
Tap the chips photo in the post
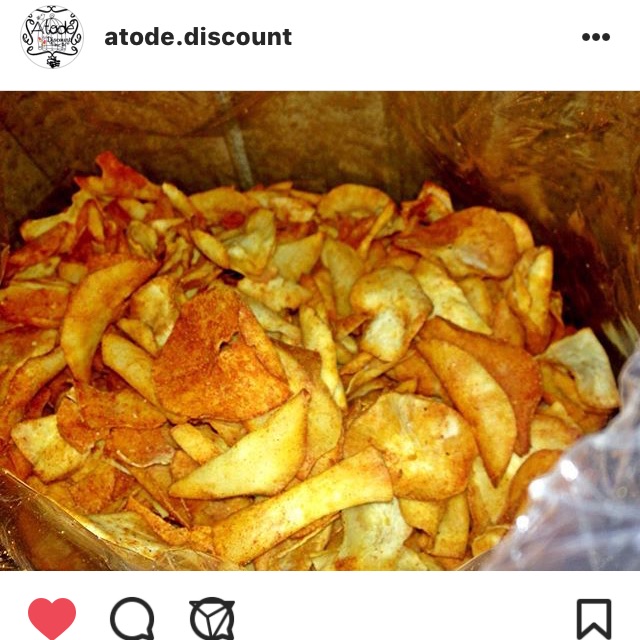(x=320, y=330)
